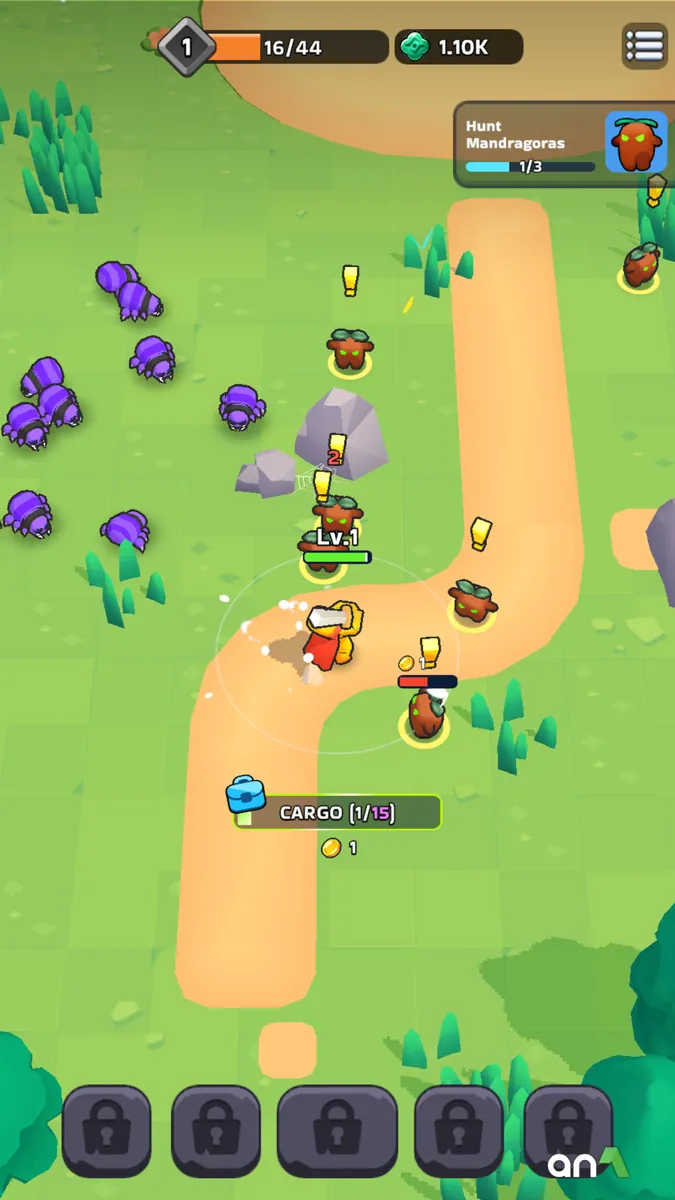The image size is (675, 1200).
Task: Tap the CARGO (1/15) bar
Action: [338, 813]
